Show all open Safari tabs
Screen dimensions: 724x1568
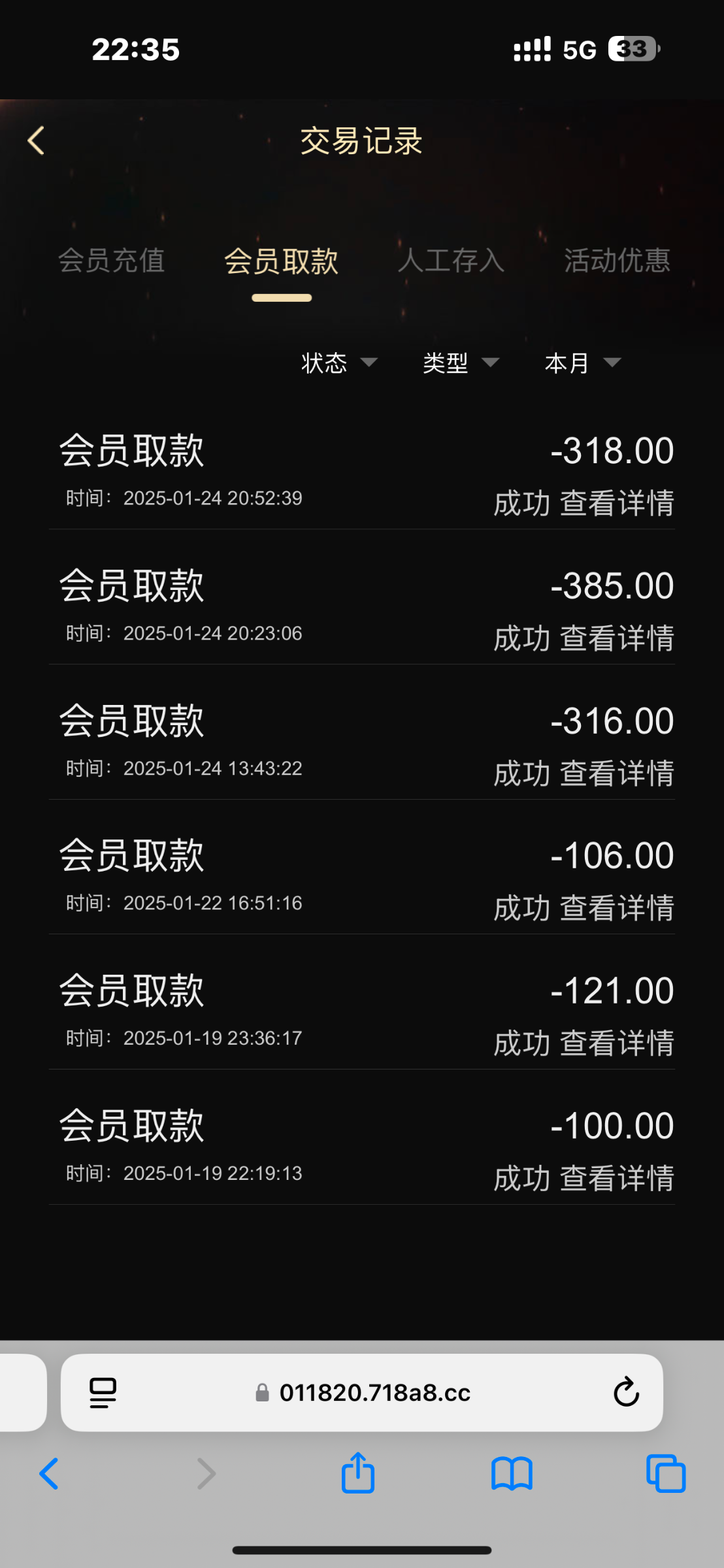pos(665,1473)
